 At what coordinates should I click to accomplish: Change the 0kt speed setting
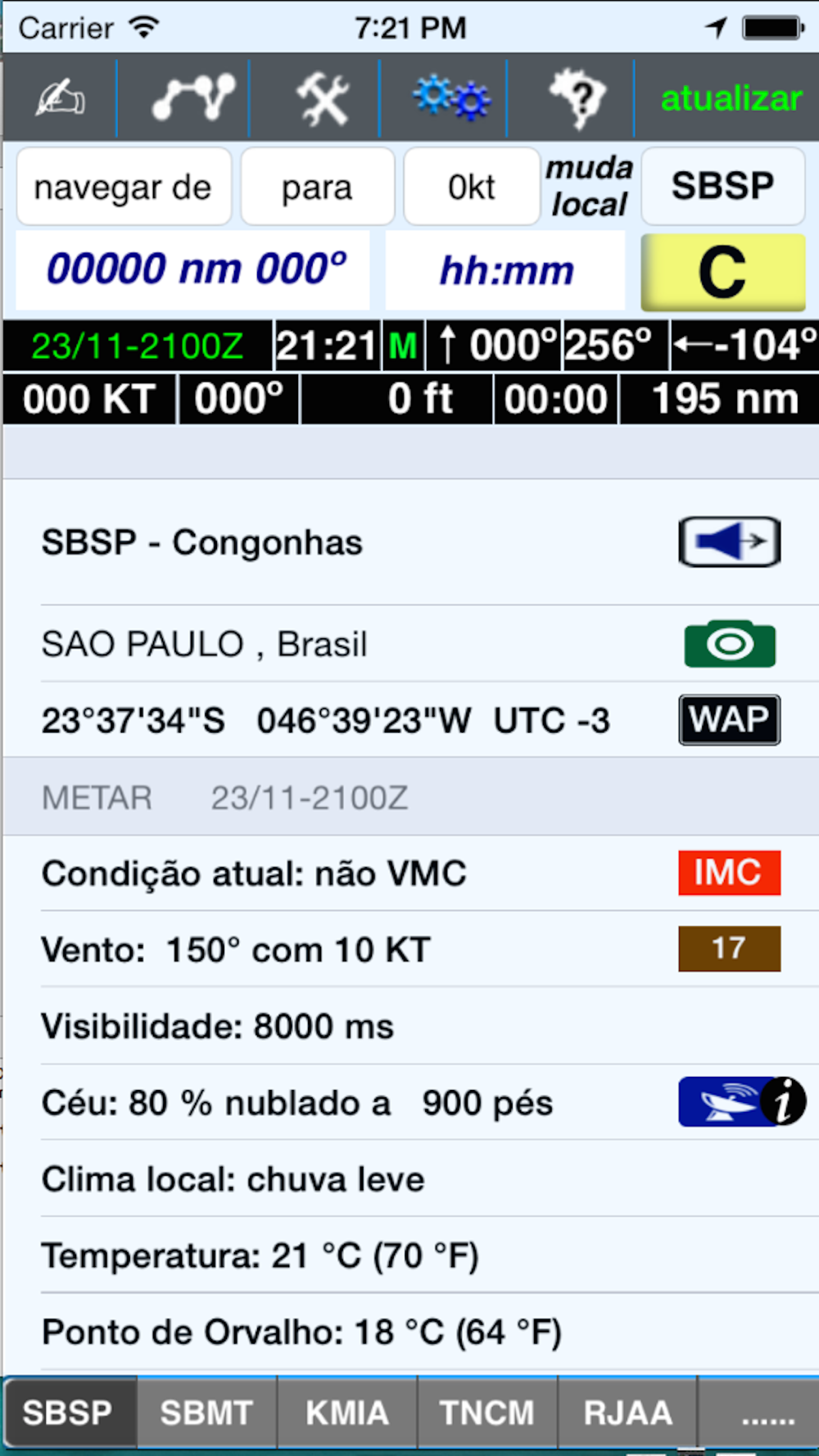[x=472, y=187]
